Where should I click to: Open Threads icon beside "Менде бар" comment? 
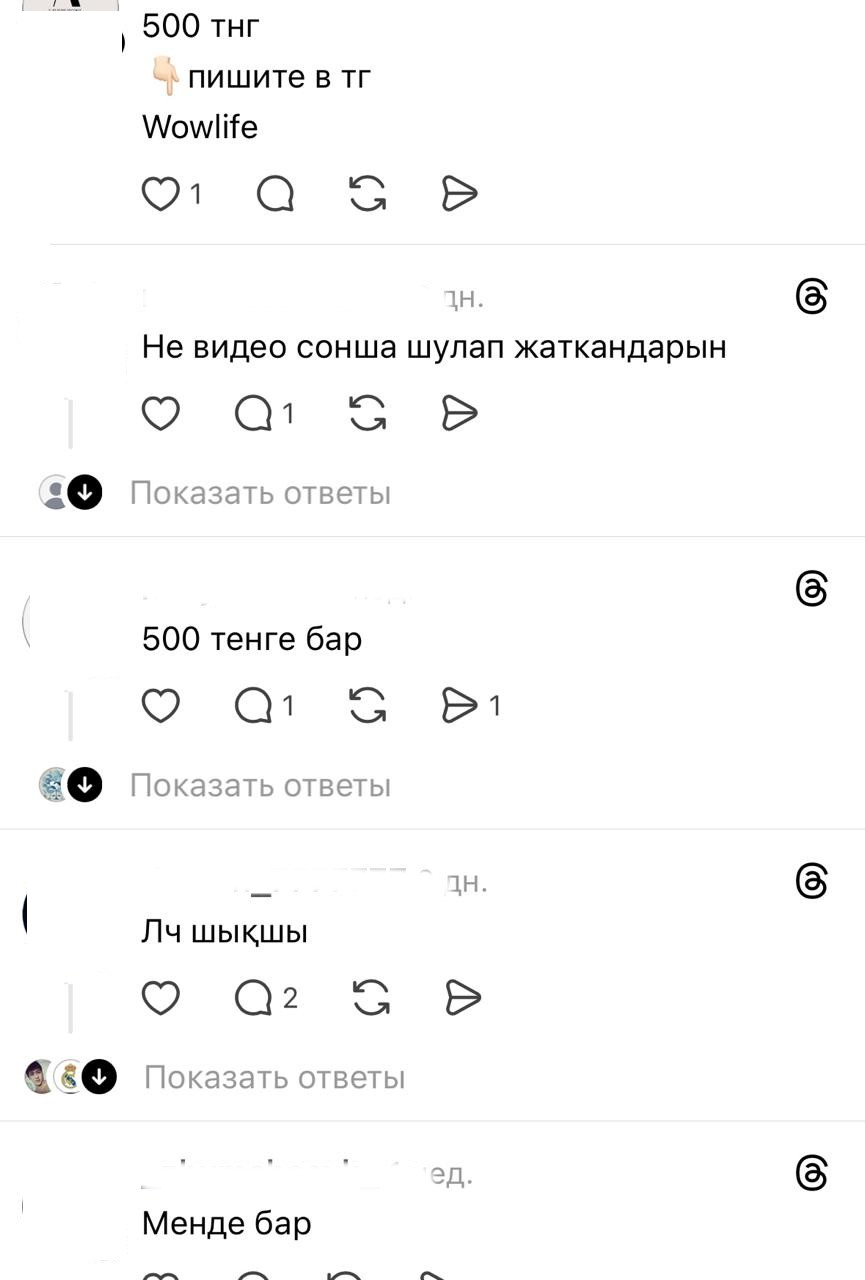click(812, 1173)
